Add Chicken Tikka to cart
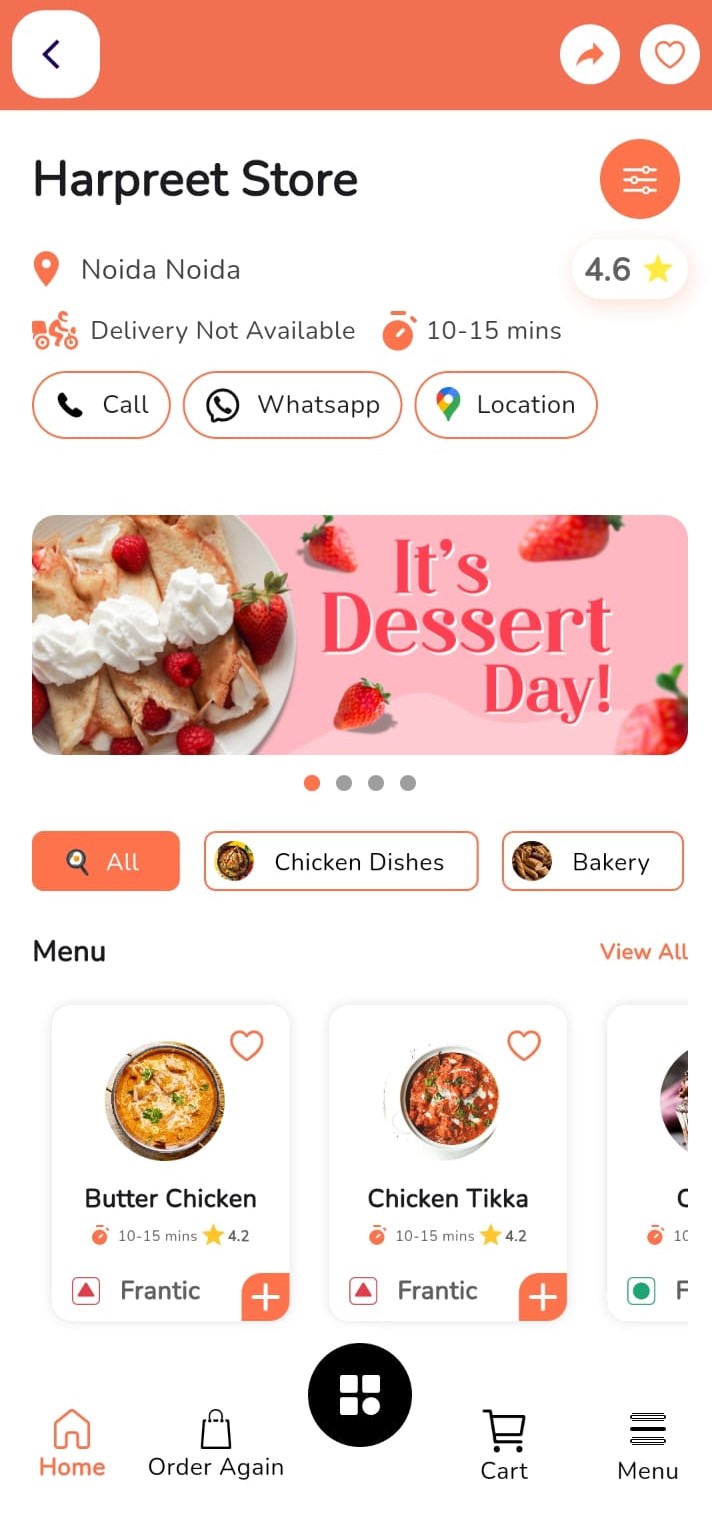Image resolution: width=712 pixels, height=1525 pixels. (x=542, y=1297)
